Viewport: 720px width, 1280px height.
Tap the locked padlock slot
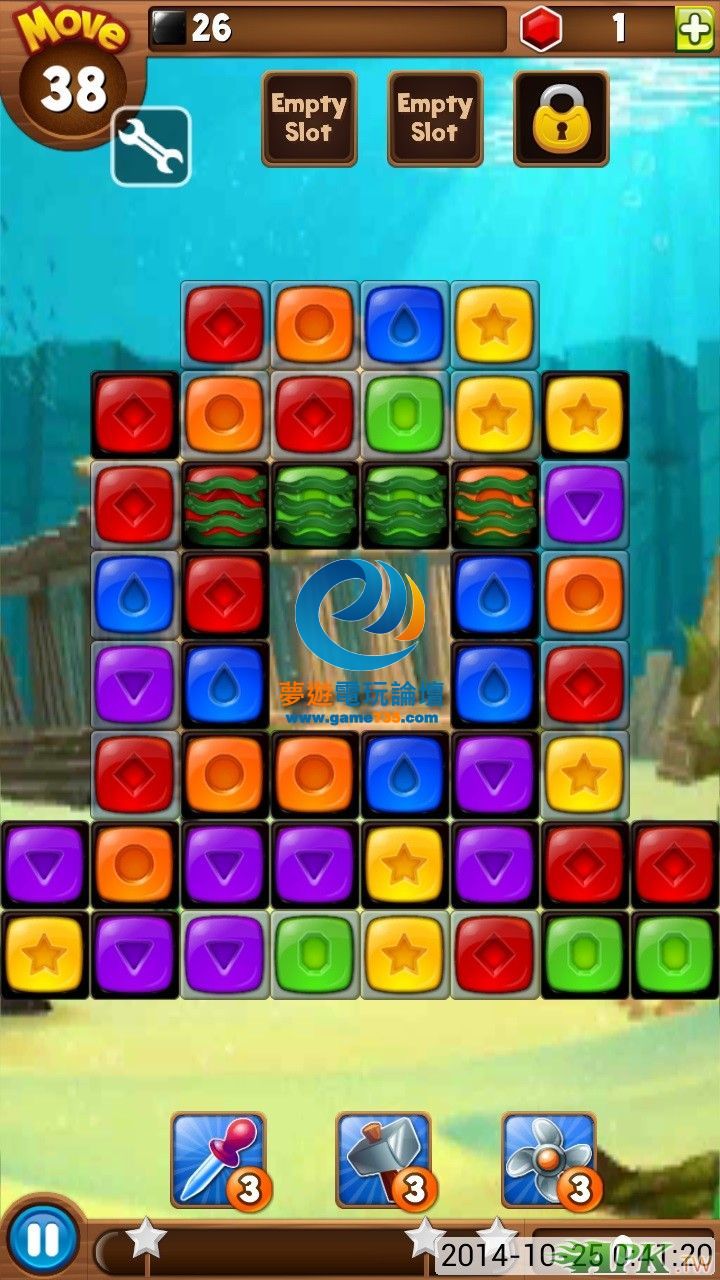pyautogui.click(x=561, y=118)
